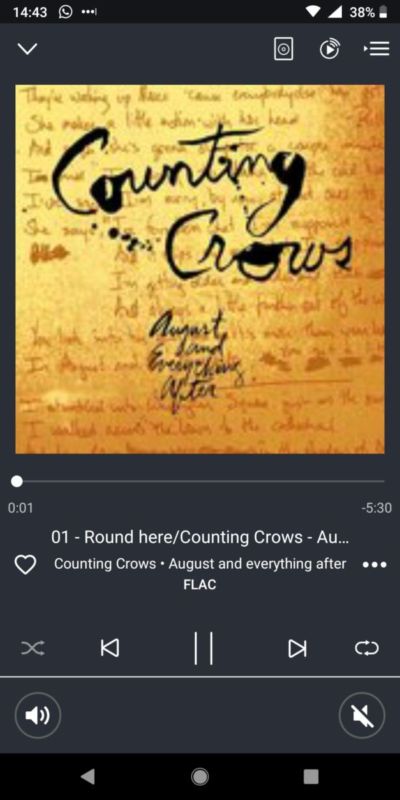Open the speaker output selector
Screen dimensions: 400x800
pyautogui.click(x=284, y=49)
